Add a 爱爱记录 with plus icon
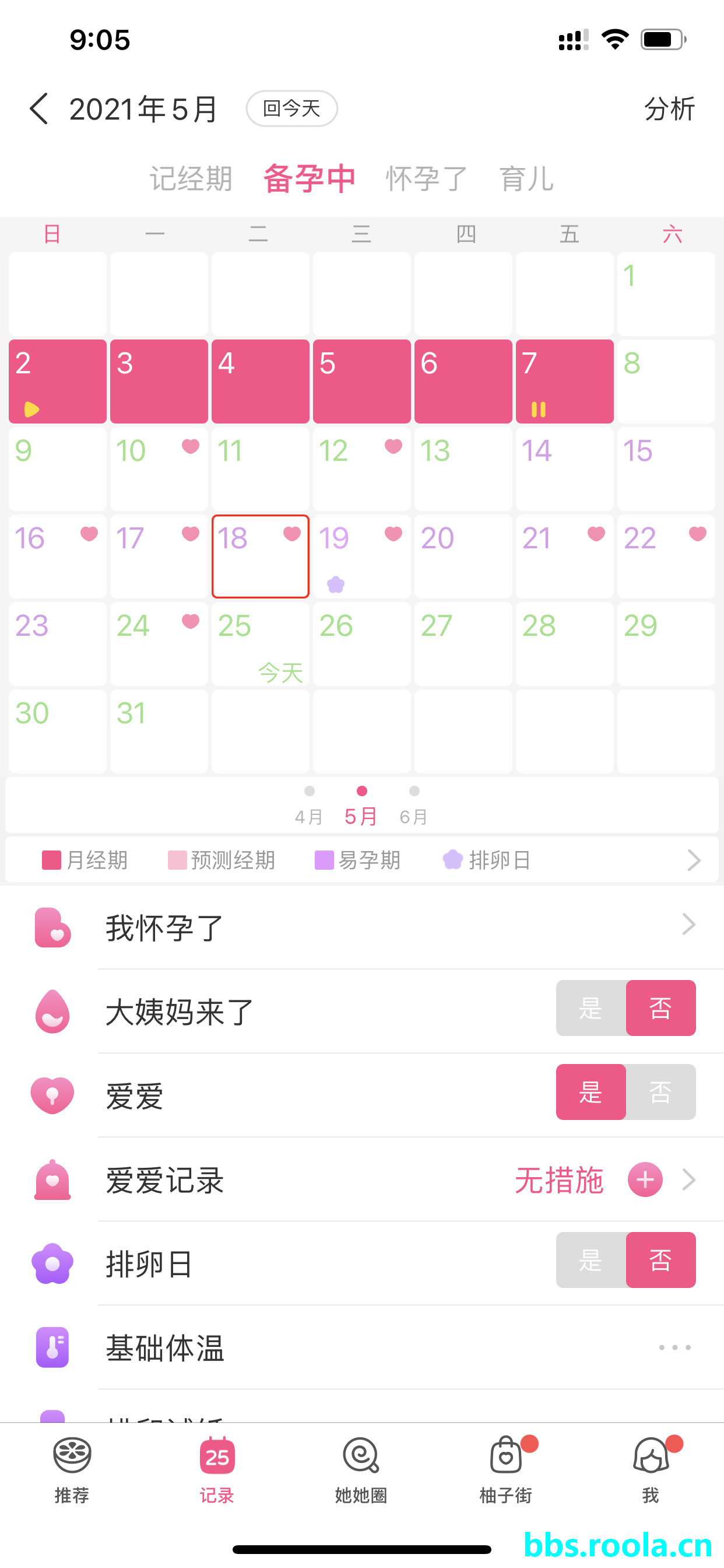The height and width of the screenshot is (1568, 724). [x=645, y=1179]
